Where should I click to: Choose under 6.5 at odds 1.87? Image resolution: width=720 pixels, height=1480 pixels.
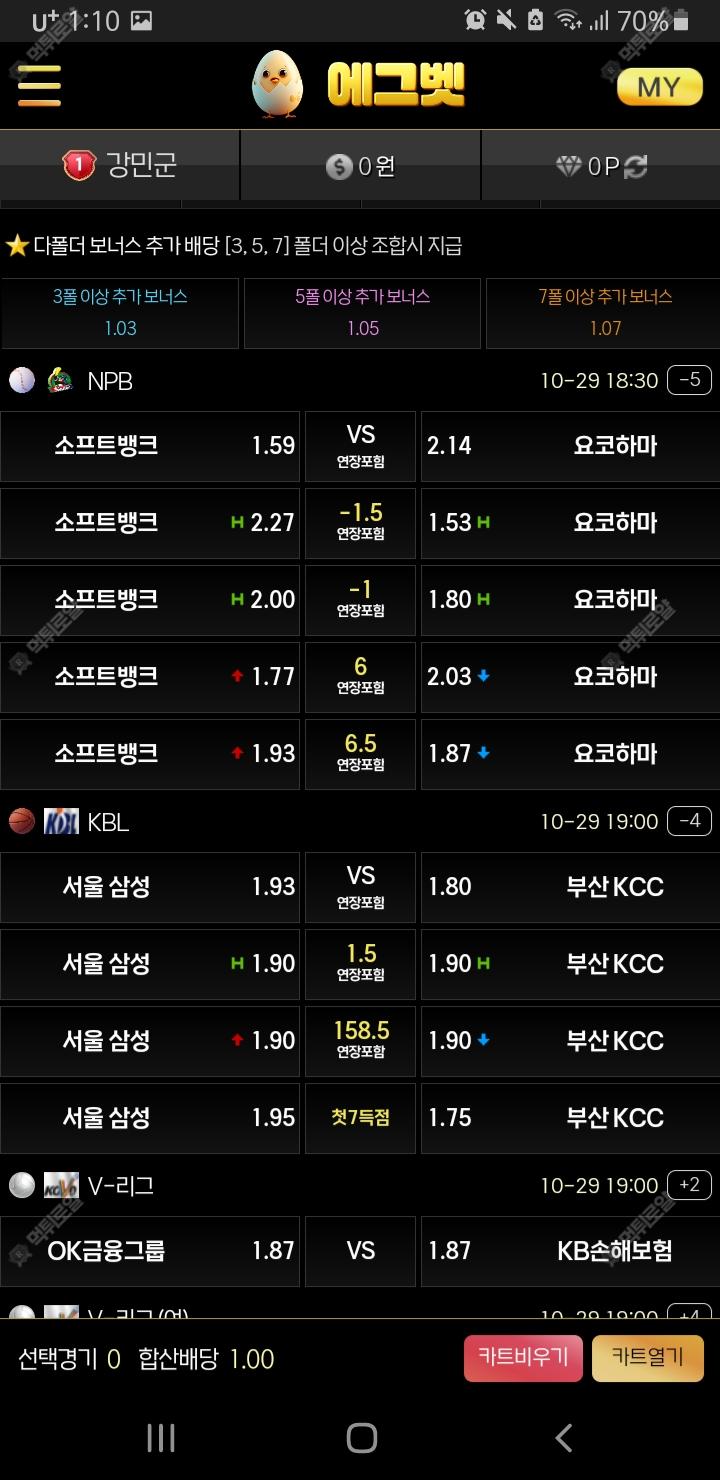[568, 754]
